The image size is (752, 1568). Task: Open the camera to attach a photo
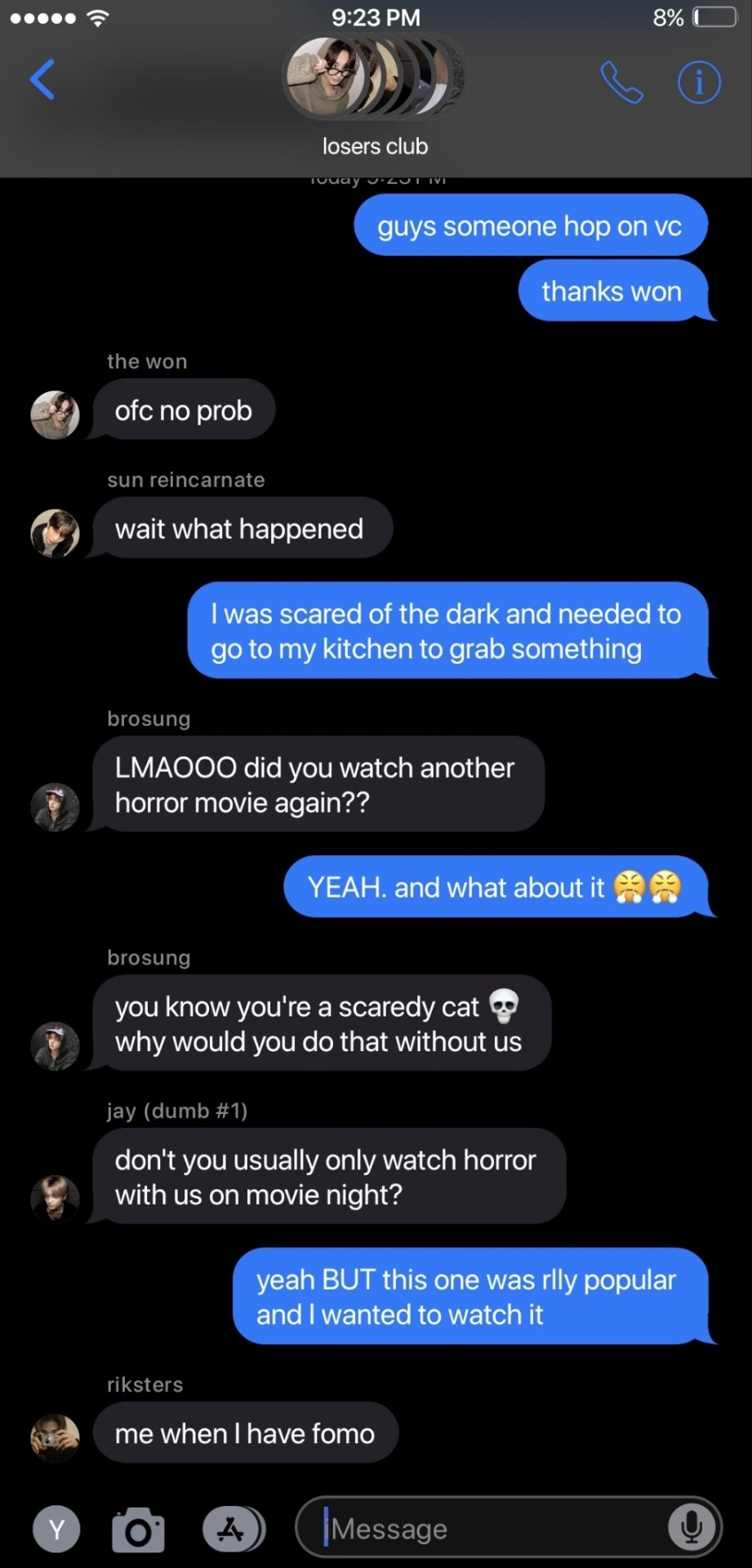point(138,1530)
